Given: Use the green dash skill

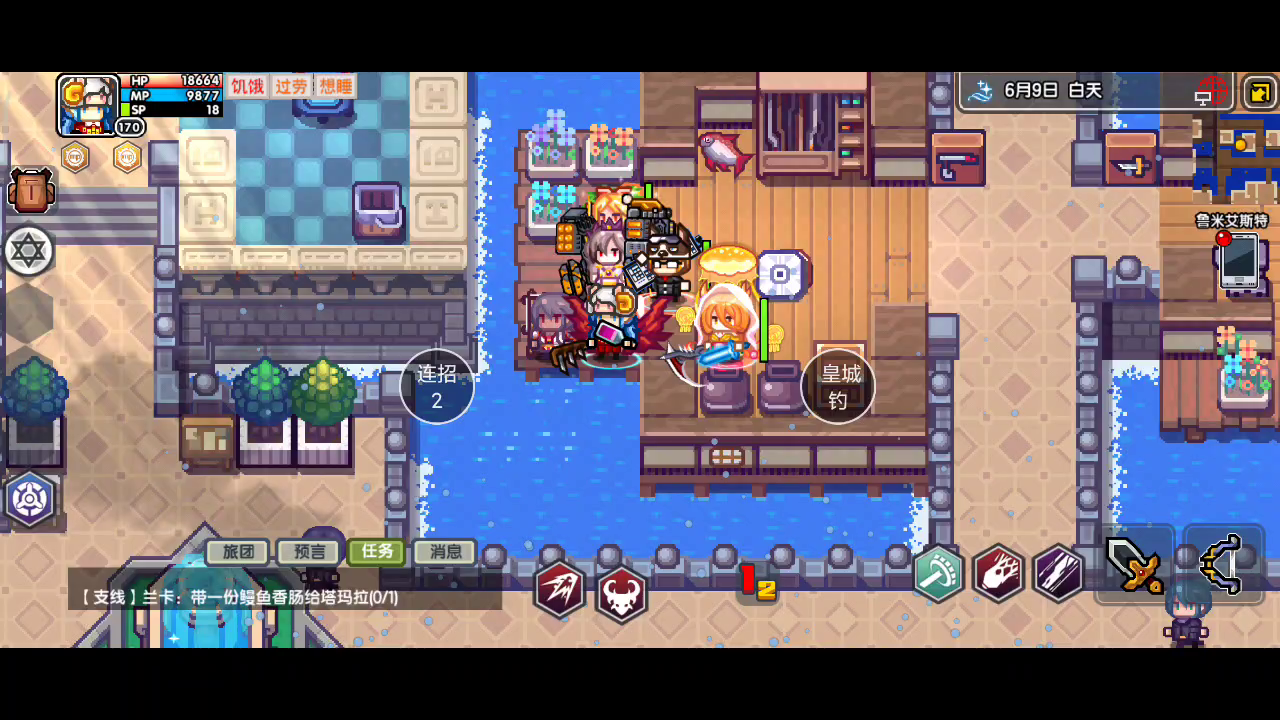Looking at the screenshot, I should (938, 573).
